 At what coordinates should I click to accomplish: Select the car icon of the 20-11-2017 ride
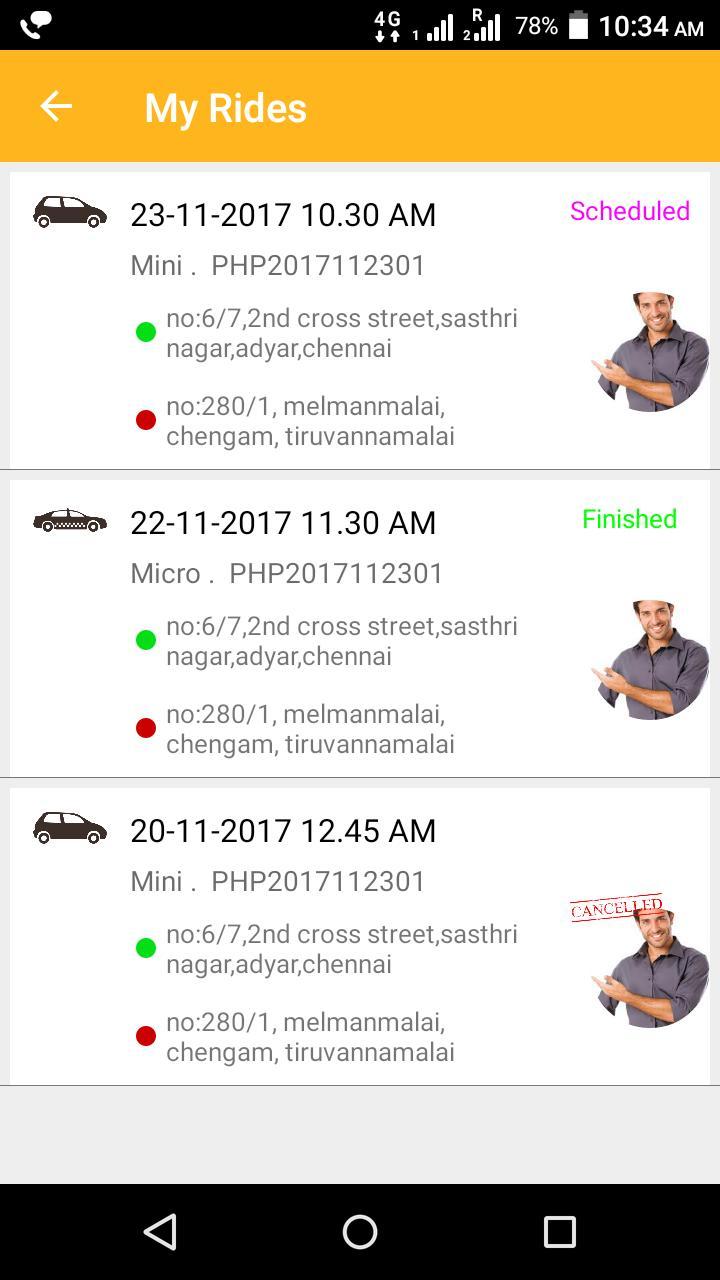[x=68, y=830]
